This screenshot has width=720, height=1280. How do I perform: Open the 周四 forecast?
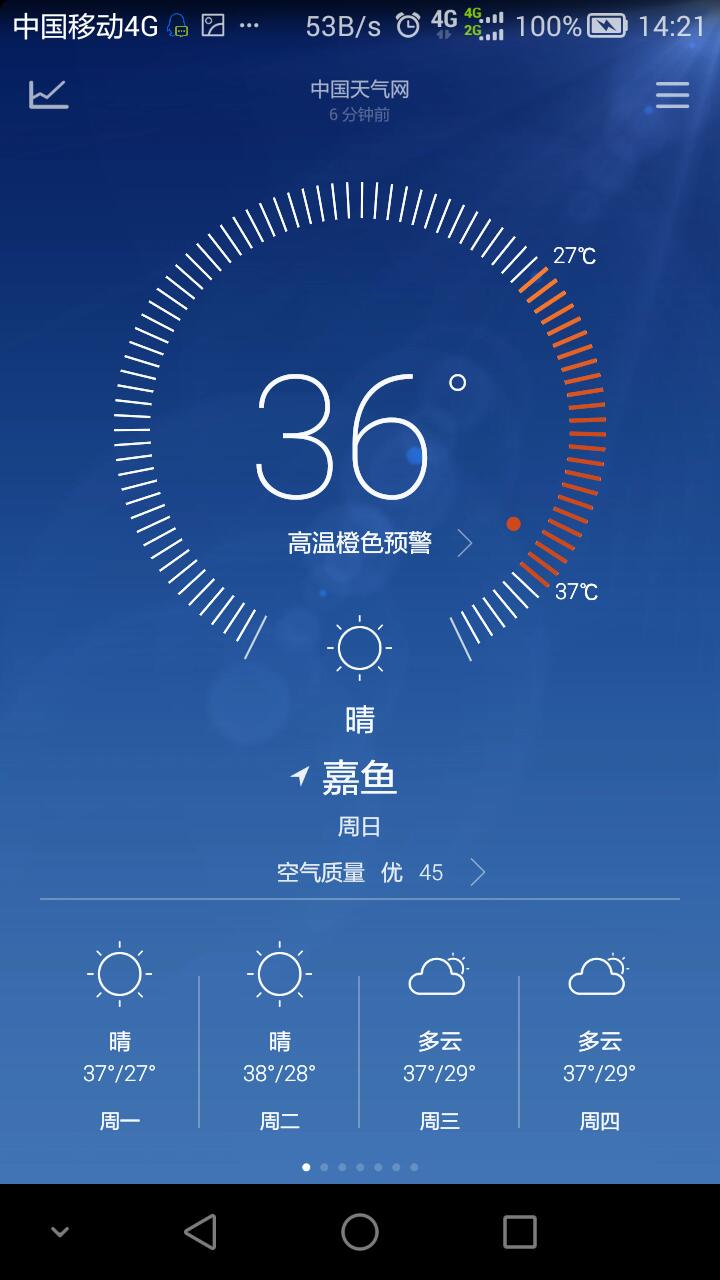coord(600,1036)
